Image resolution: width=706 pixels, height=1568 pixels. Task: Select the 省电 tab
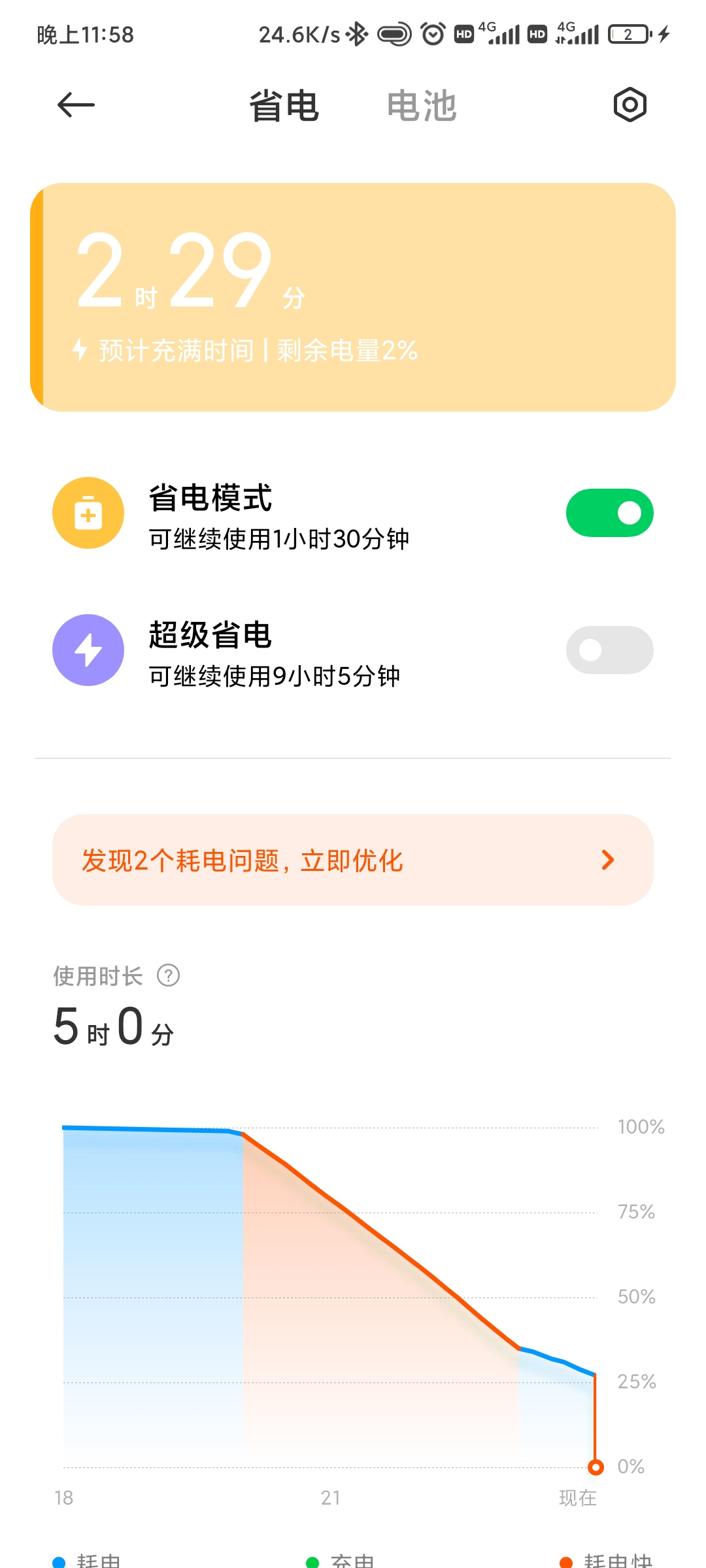point(284,106)
